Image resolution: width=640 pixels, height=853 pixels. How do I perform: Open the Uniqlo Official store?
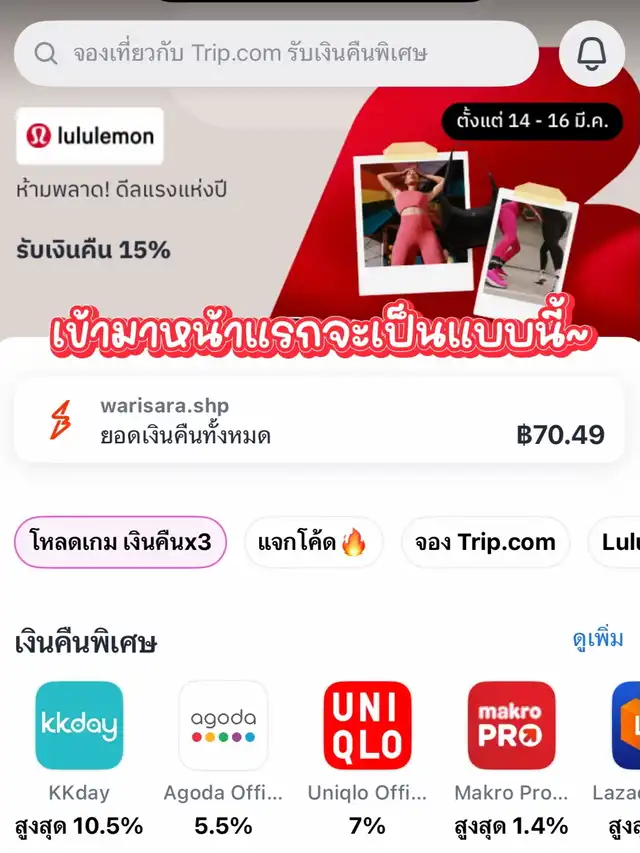[x=367, y=726]
